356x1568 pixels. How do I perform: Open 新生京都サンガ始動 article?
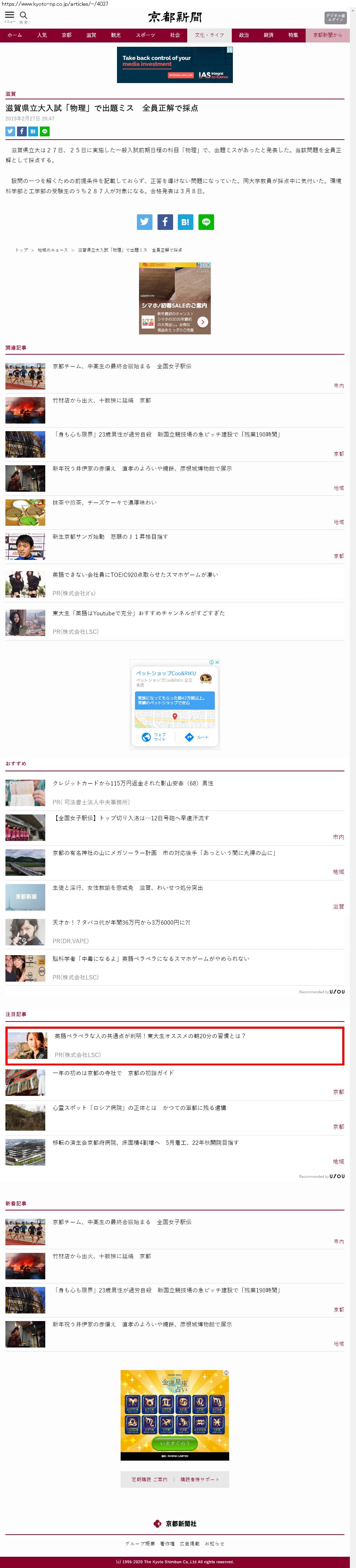(x=110, y=537)
